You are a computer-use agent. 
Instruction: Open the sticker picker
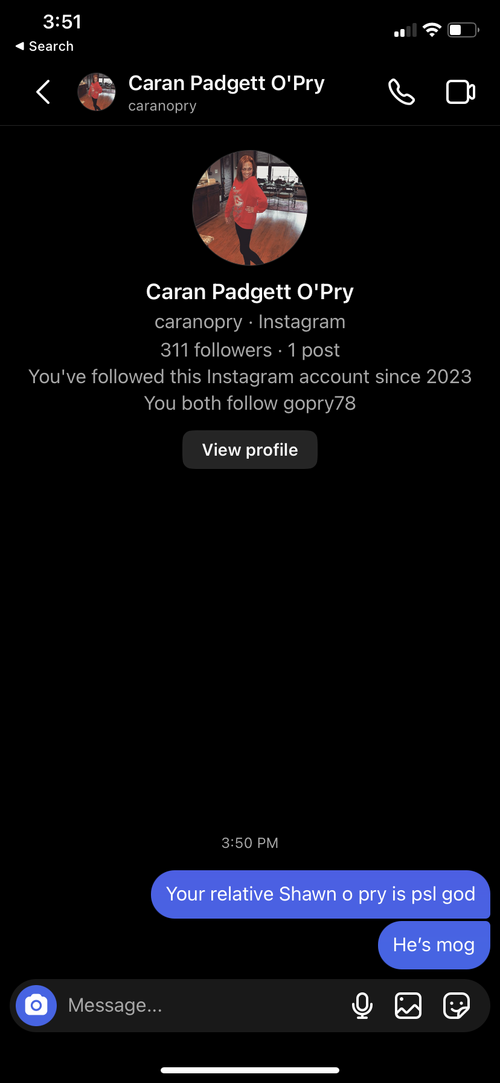[456, 1006]
